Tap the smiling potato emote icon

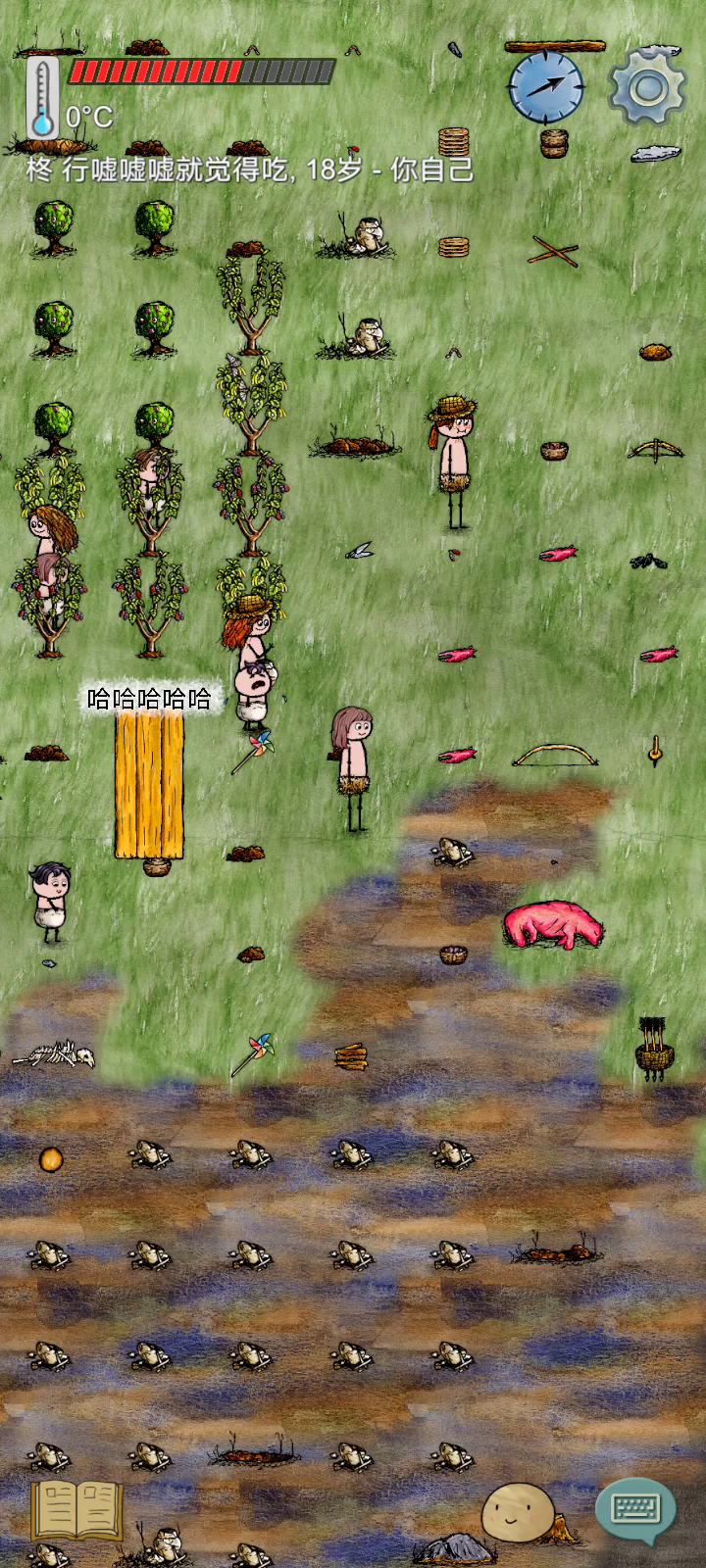[517, 1512]
